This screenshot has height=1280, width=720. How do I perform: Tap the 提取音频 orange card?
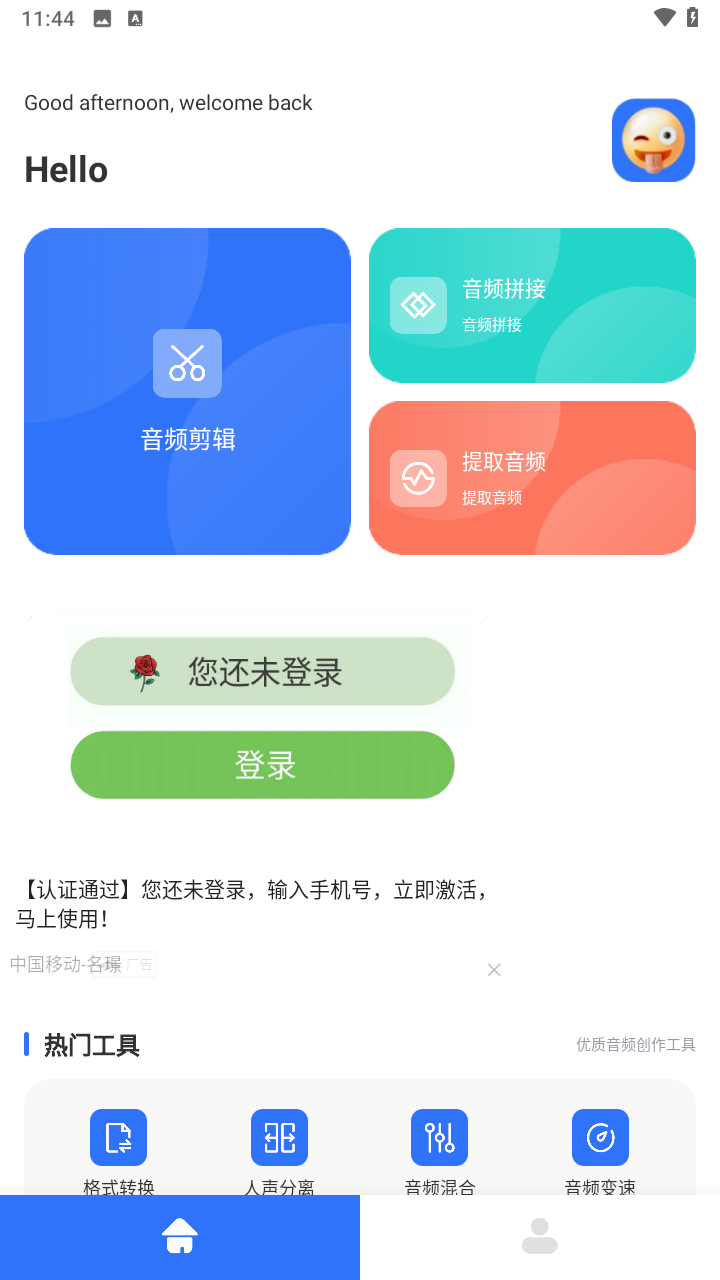531,477
